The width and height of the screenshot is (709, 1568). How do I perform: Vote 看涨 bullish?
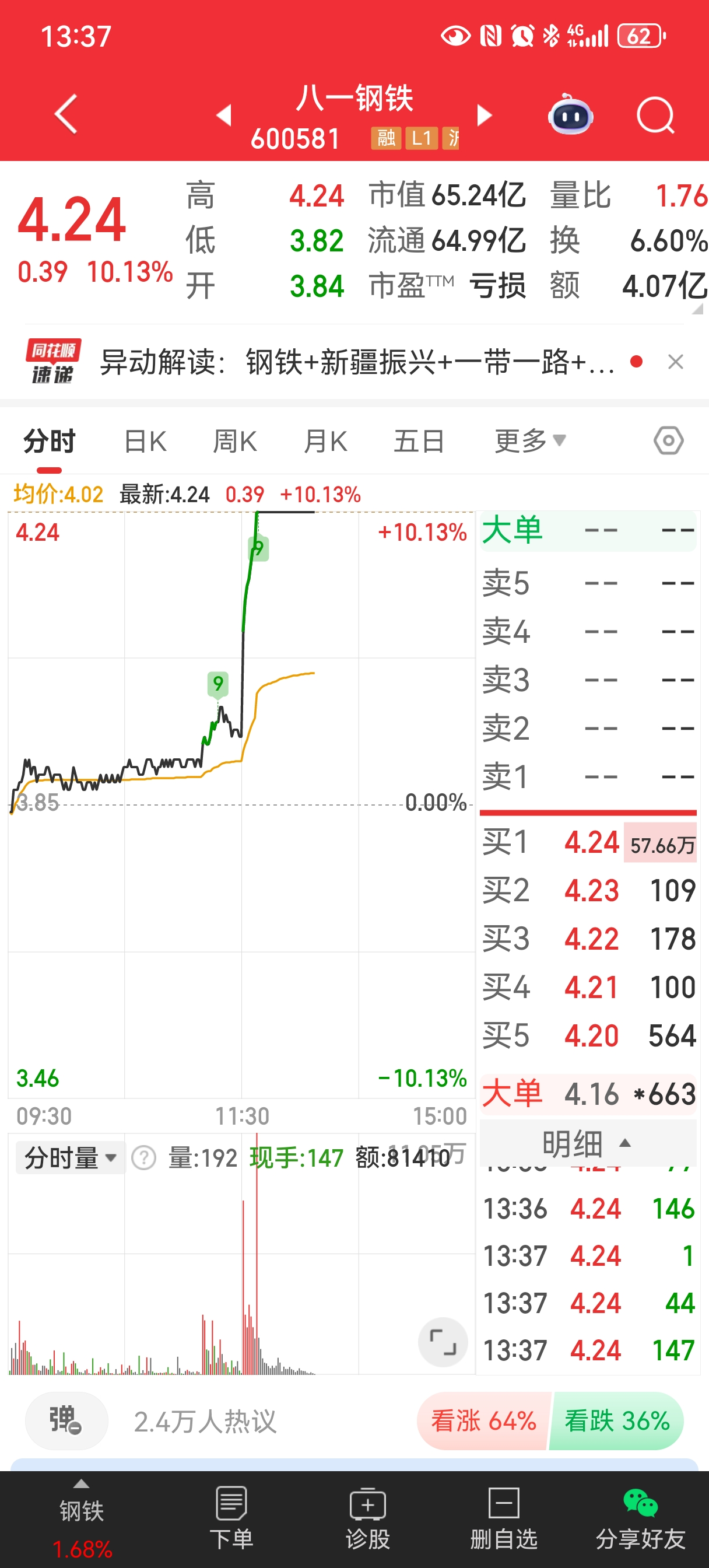coord(483,1422)
